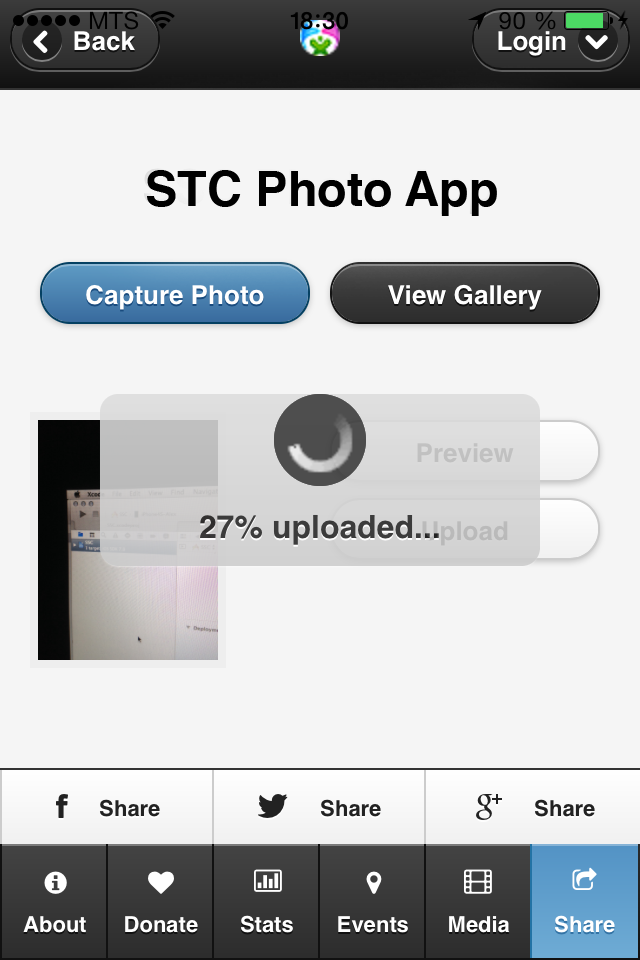The image size is (640, 960).
Task: Go back using the Back button
Action: pos(85,42)
